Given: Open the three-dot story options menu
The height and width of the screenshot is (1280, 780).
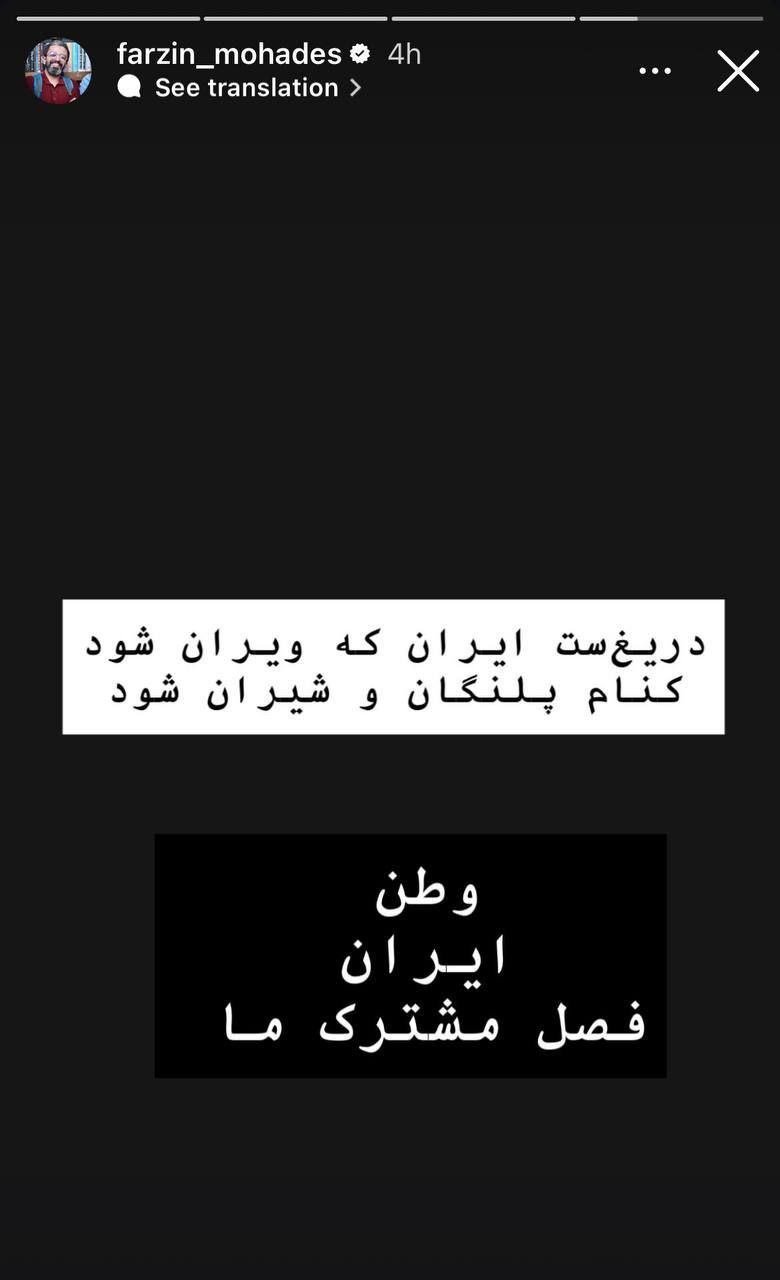Looking at the screenshot, I should click(655, 71).
